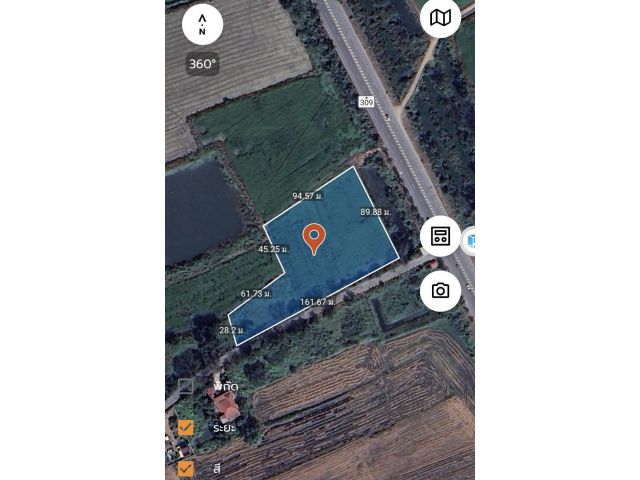Open the calculator tool button
The height and width of the screenshot is (480, 640).
pyautogui.click(x=440, y=237)
